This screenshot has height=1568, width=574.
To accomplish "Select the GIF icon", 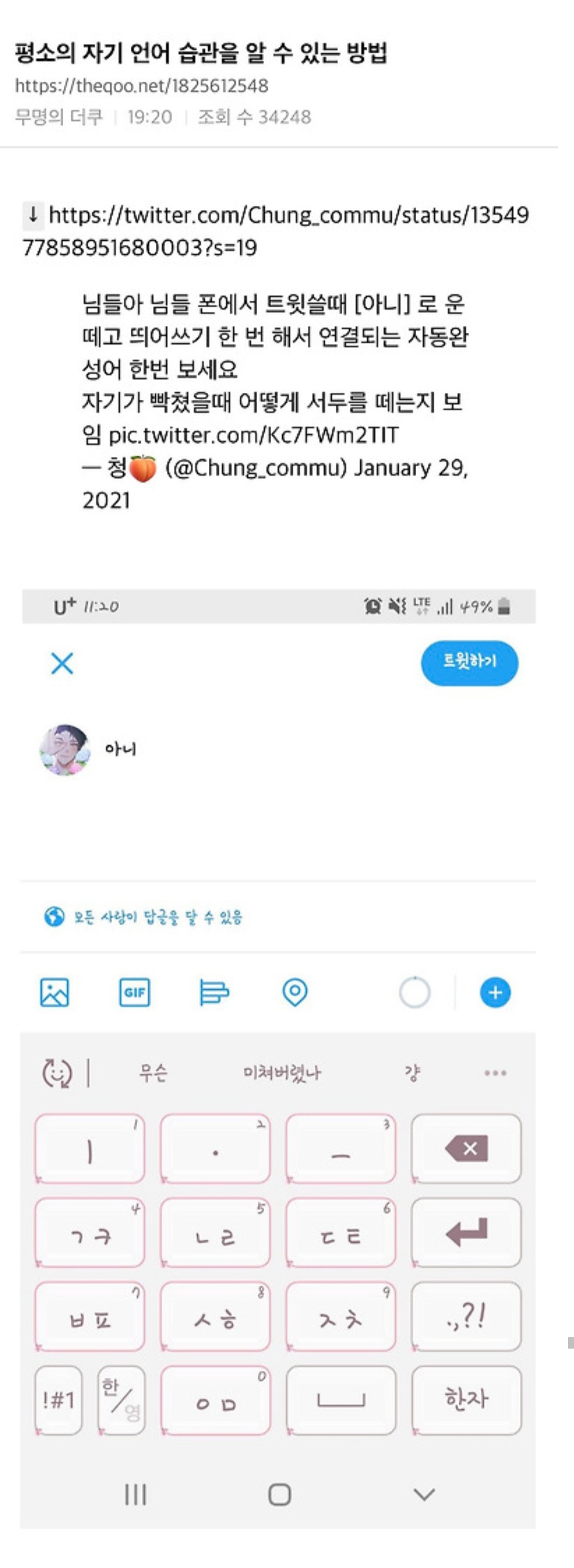I will click(136, 992).
